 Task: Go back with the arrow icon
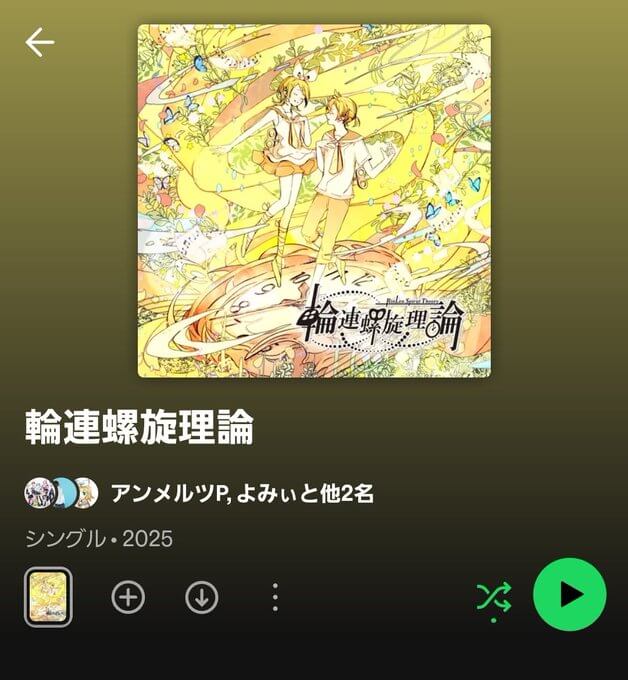pyautogui.click(x=40, y=42)
